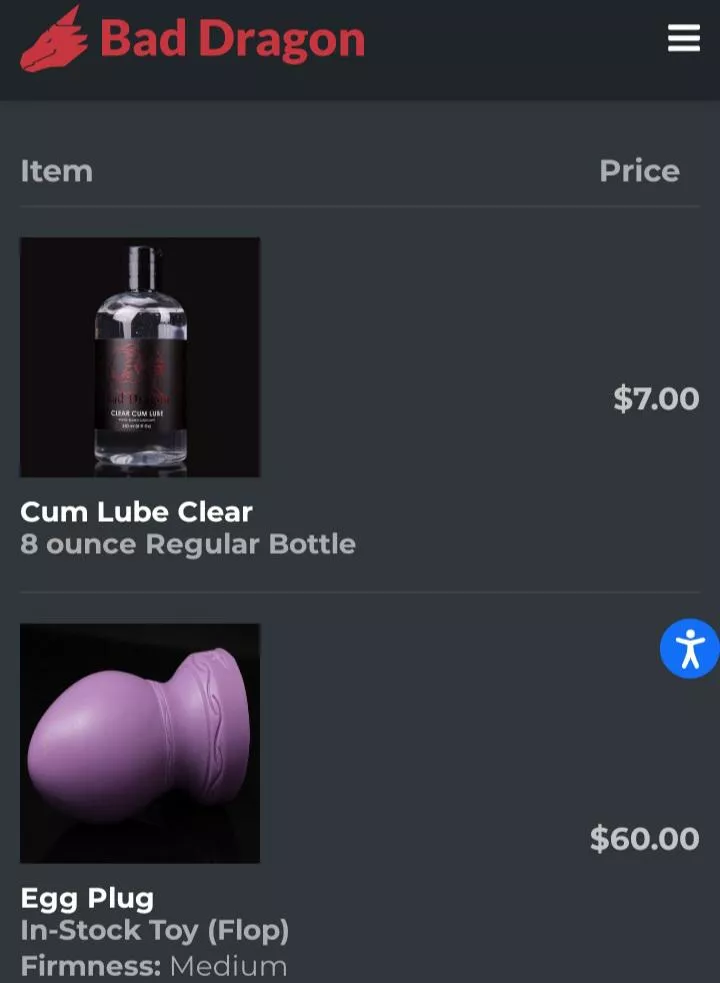Click the $7.00 price for Cum Lube
This screenshot has height=983, width=720.
point(657,398)
